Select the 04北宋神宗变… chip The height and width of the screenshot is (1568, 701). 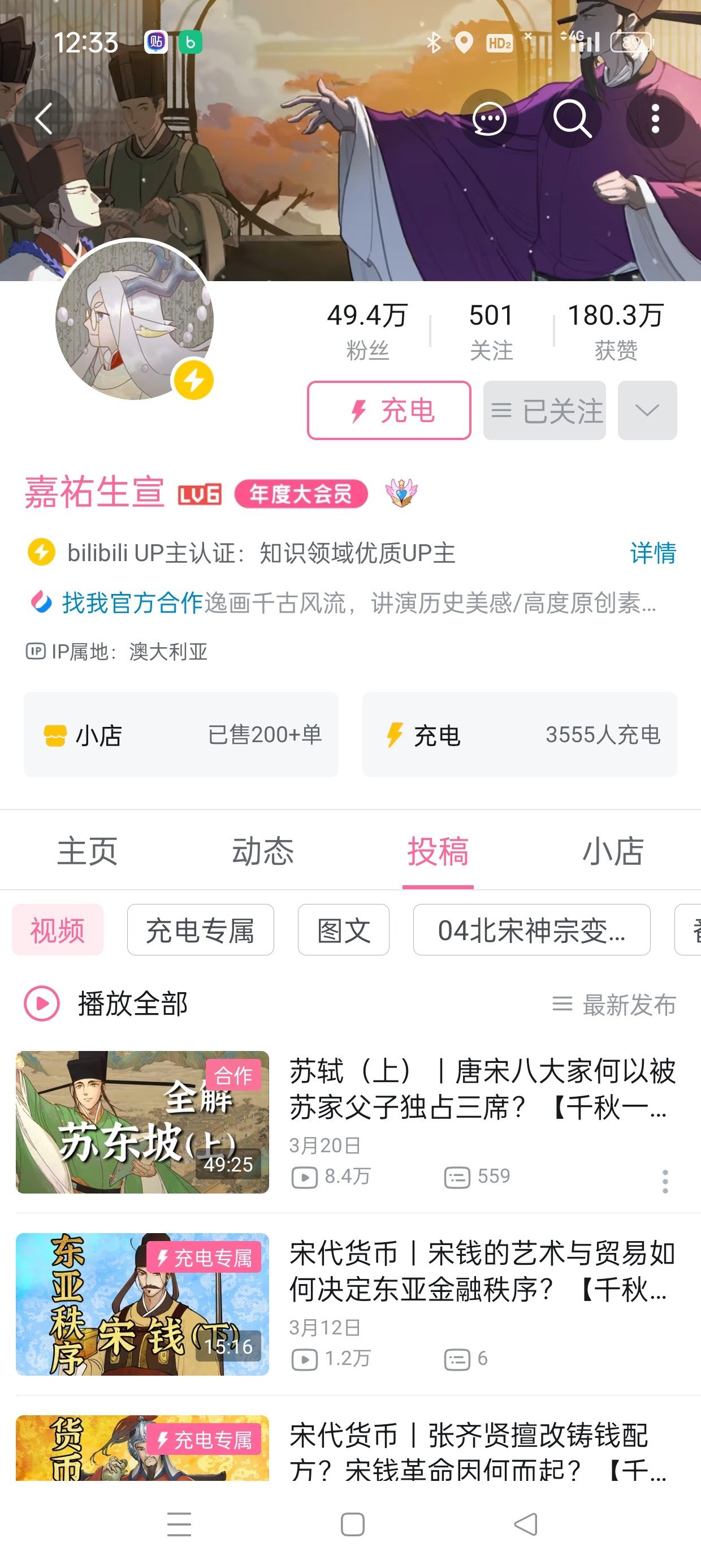pyautogui.click(x=531, y=930)
